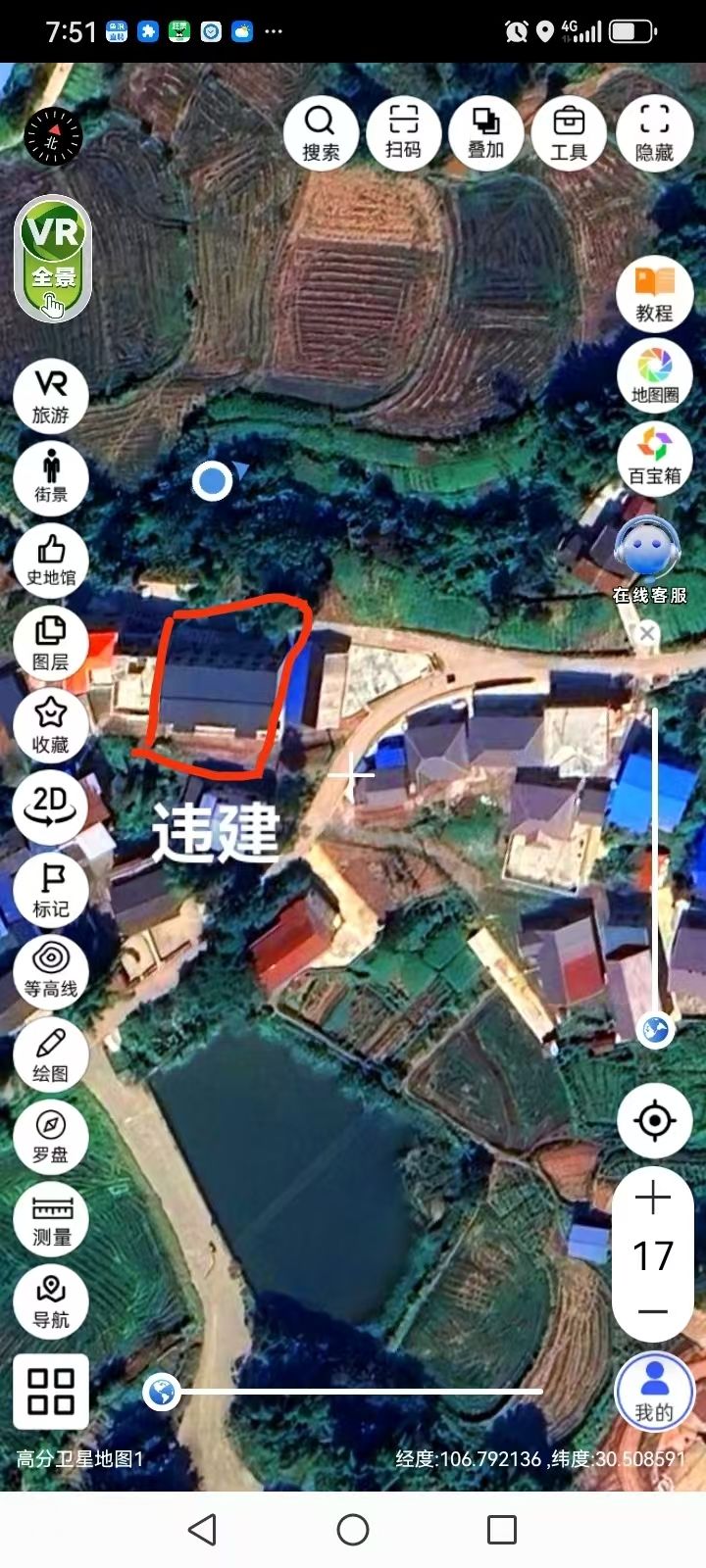The height and width of the screenshot is (1568, 706).
Task: Open the 我的 profile page
Action: (654, 1391)
